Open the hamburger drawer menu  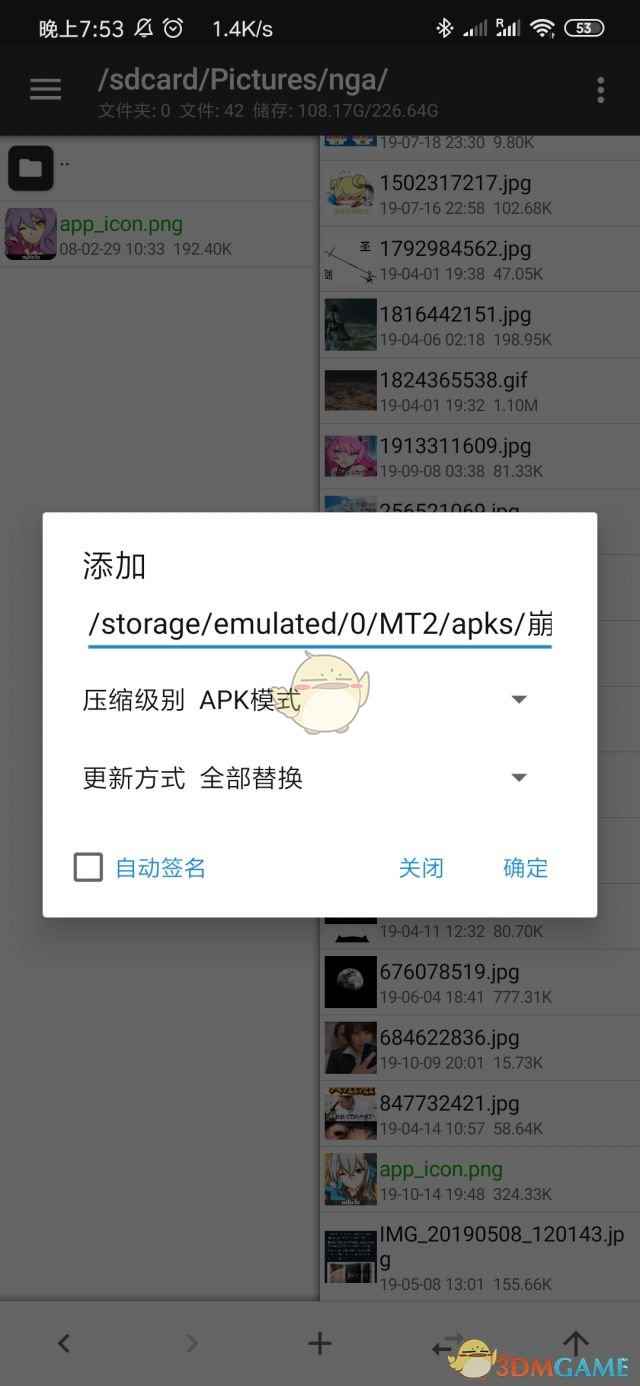tap(45, 89)
